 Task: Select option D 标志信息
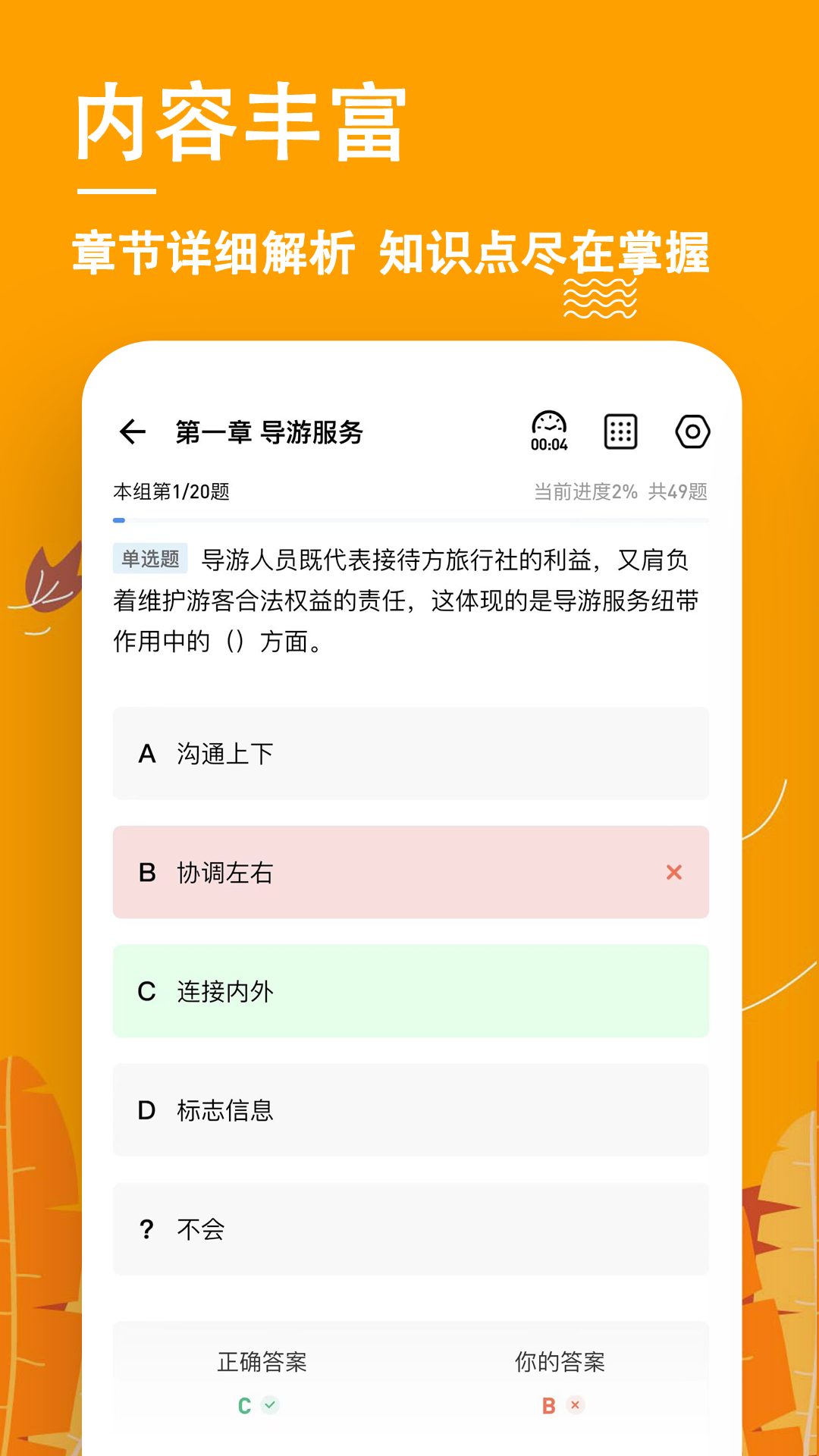click(x=409, y=1110)
